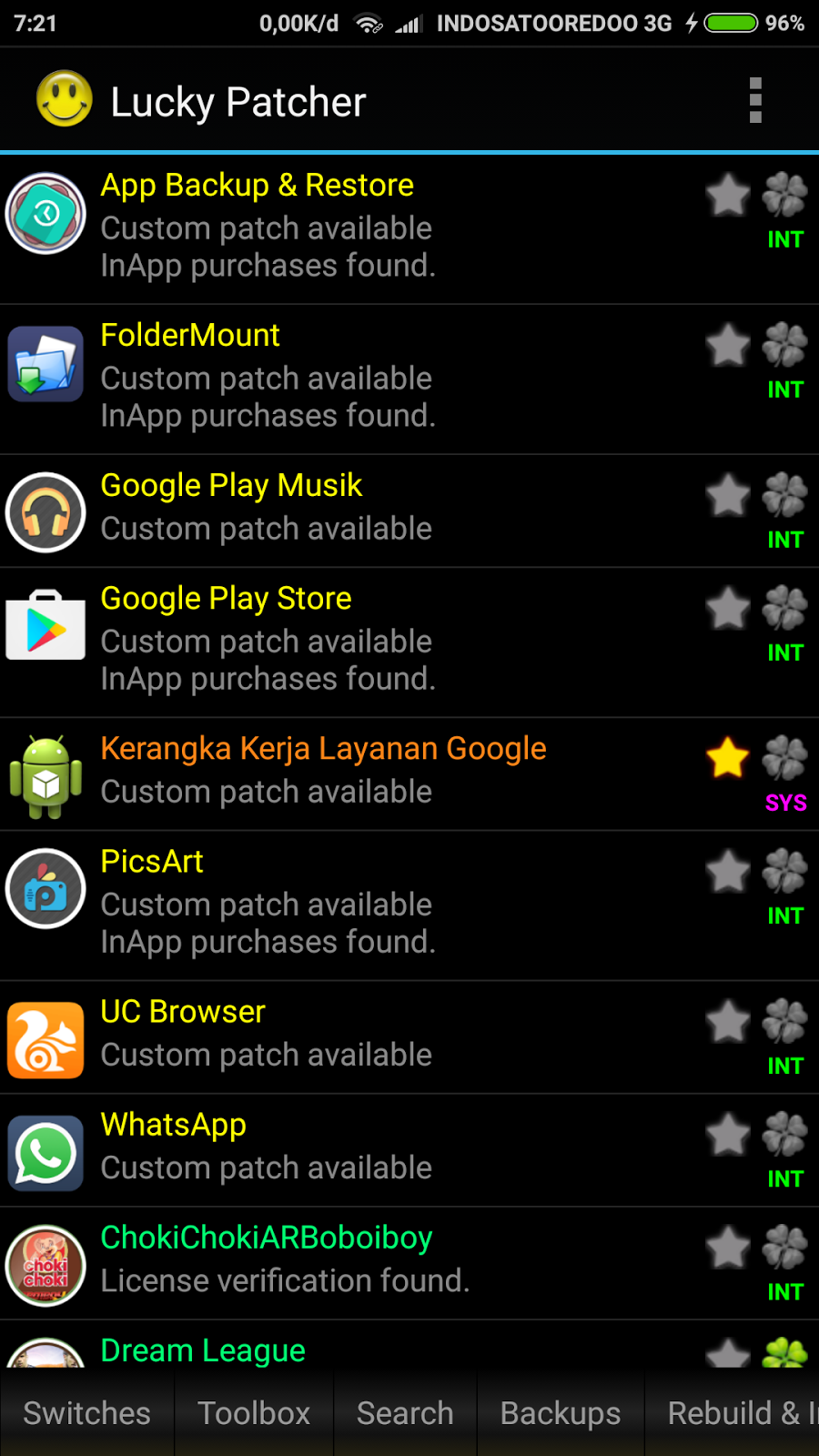This screenshot has width=819, height=1456.
Task: Open the Toolbox
Action: 254,1413
